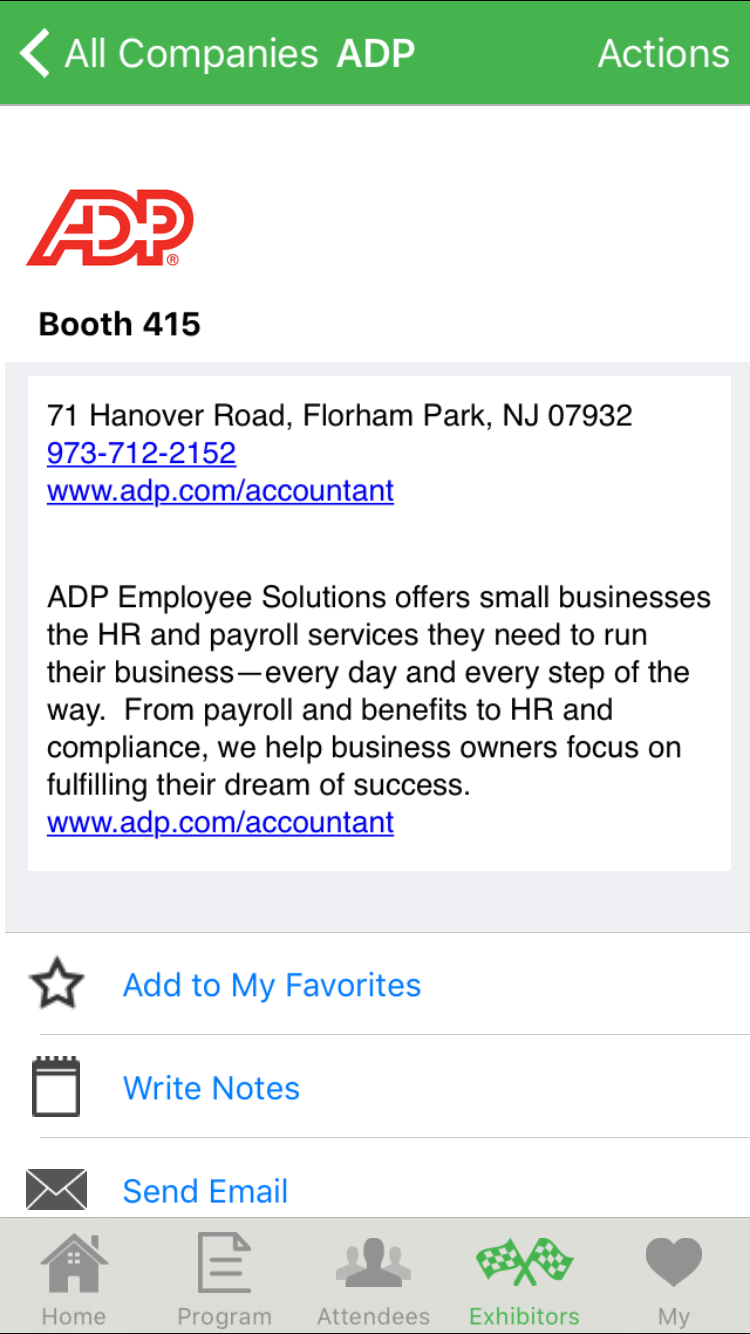Switch to the Home tab
Viewport: 750px width, 1334px height.
[x=74, y=1280]
